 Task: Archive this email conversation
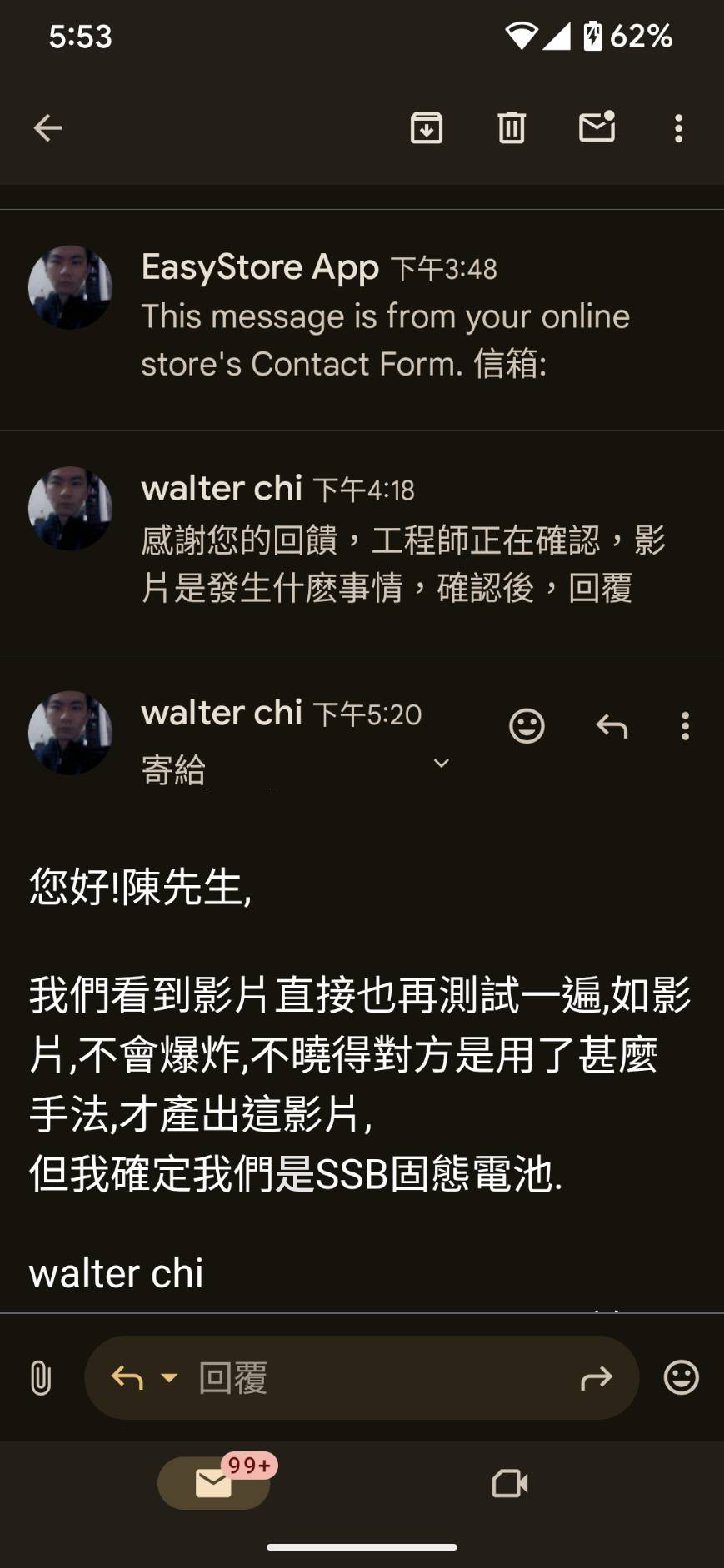click(427, 128)
